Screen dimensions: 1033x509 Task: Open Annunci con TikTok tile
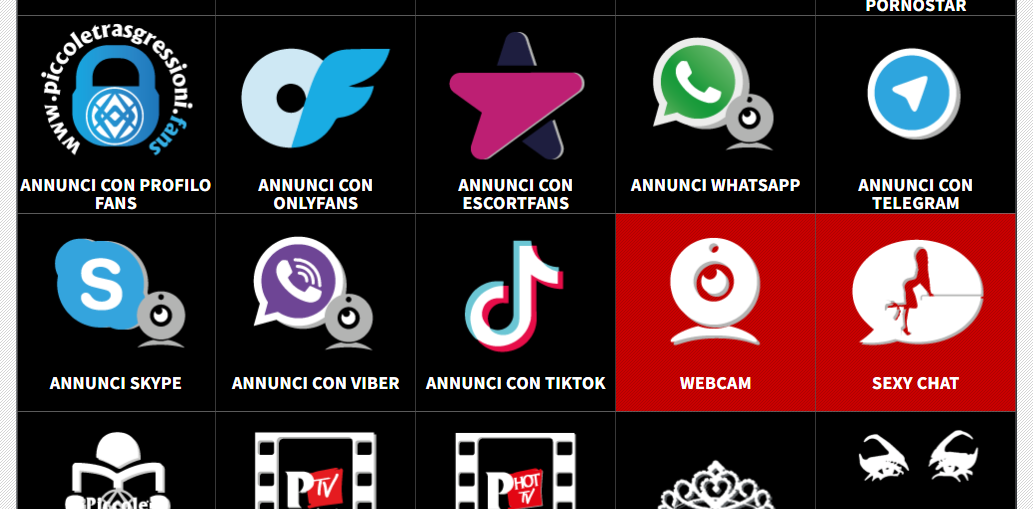coord(515,312)
